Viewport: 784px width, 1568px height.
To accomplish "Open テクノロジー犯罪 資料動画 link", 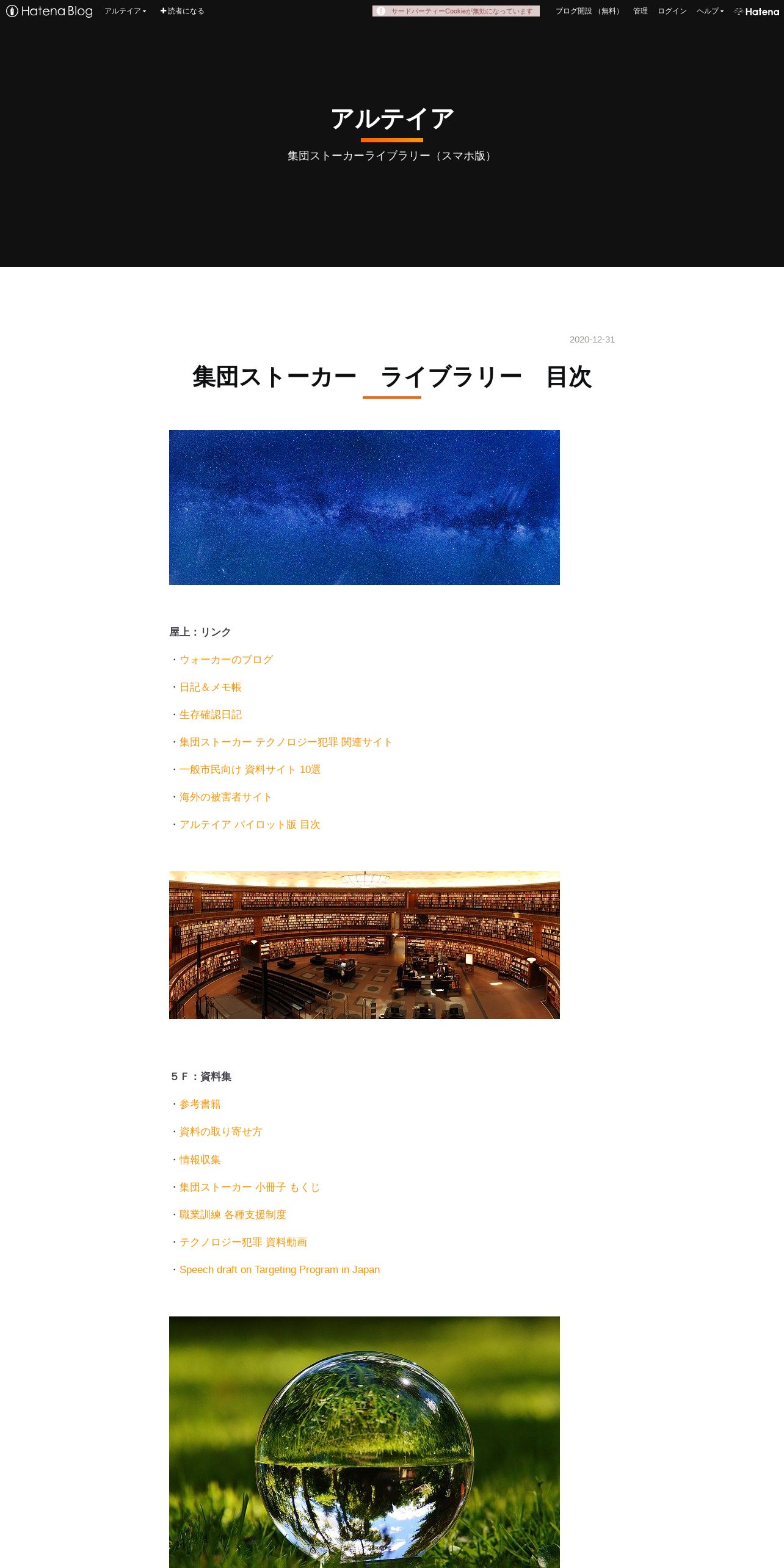I will click(243, 1242).
